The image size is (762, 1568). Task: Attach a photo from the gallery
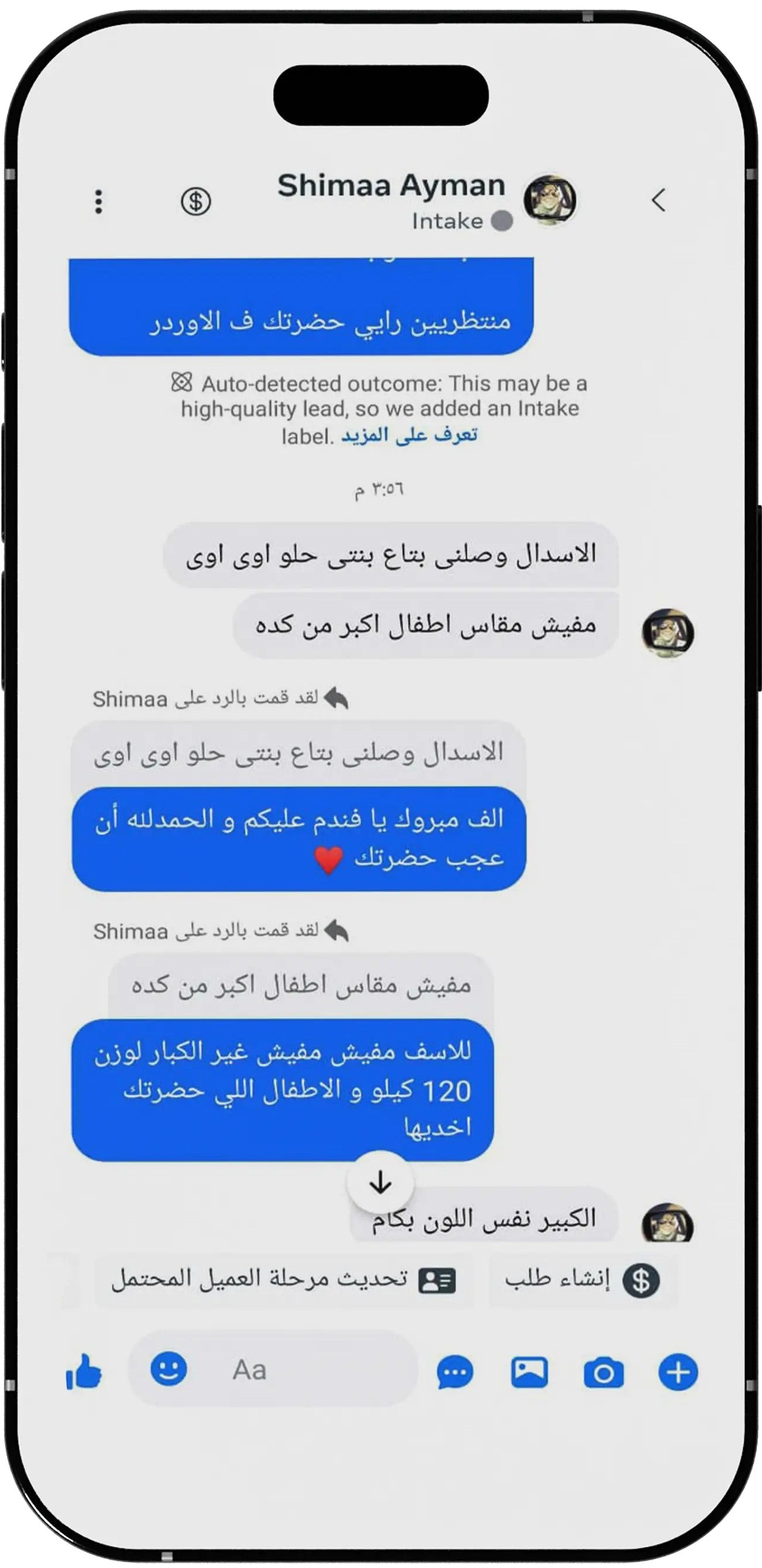pyautogui.click(x=529, y=1372)
